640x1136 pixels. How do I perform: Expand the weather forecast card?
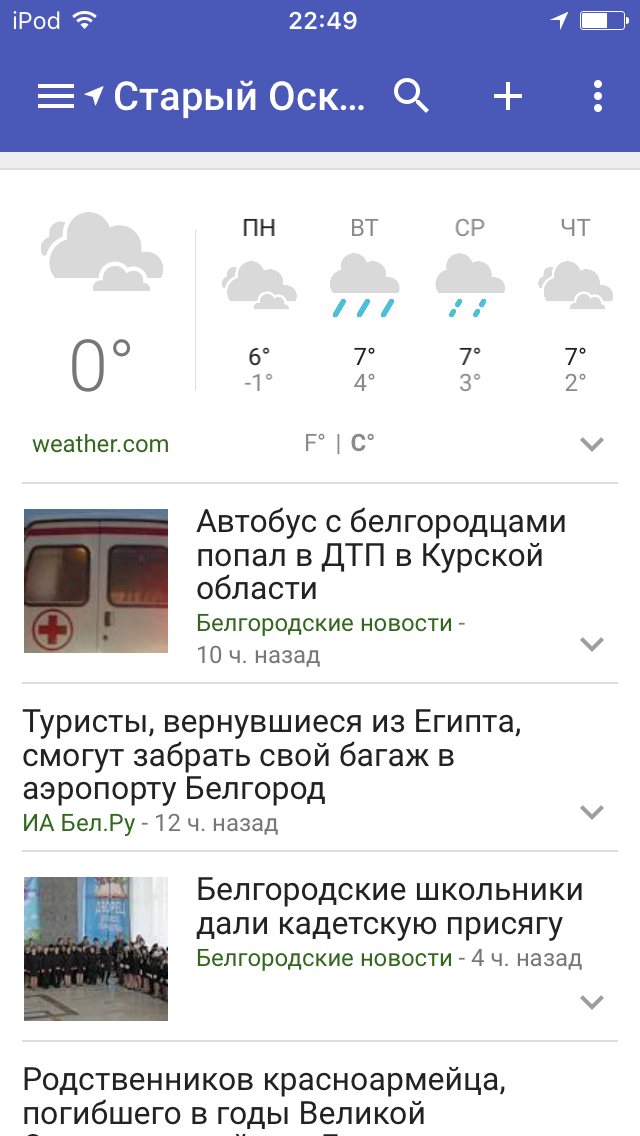[x=592, y=444]
